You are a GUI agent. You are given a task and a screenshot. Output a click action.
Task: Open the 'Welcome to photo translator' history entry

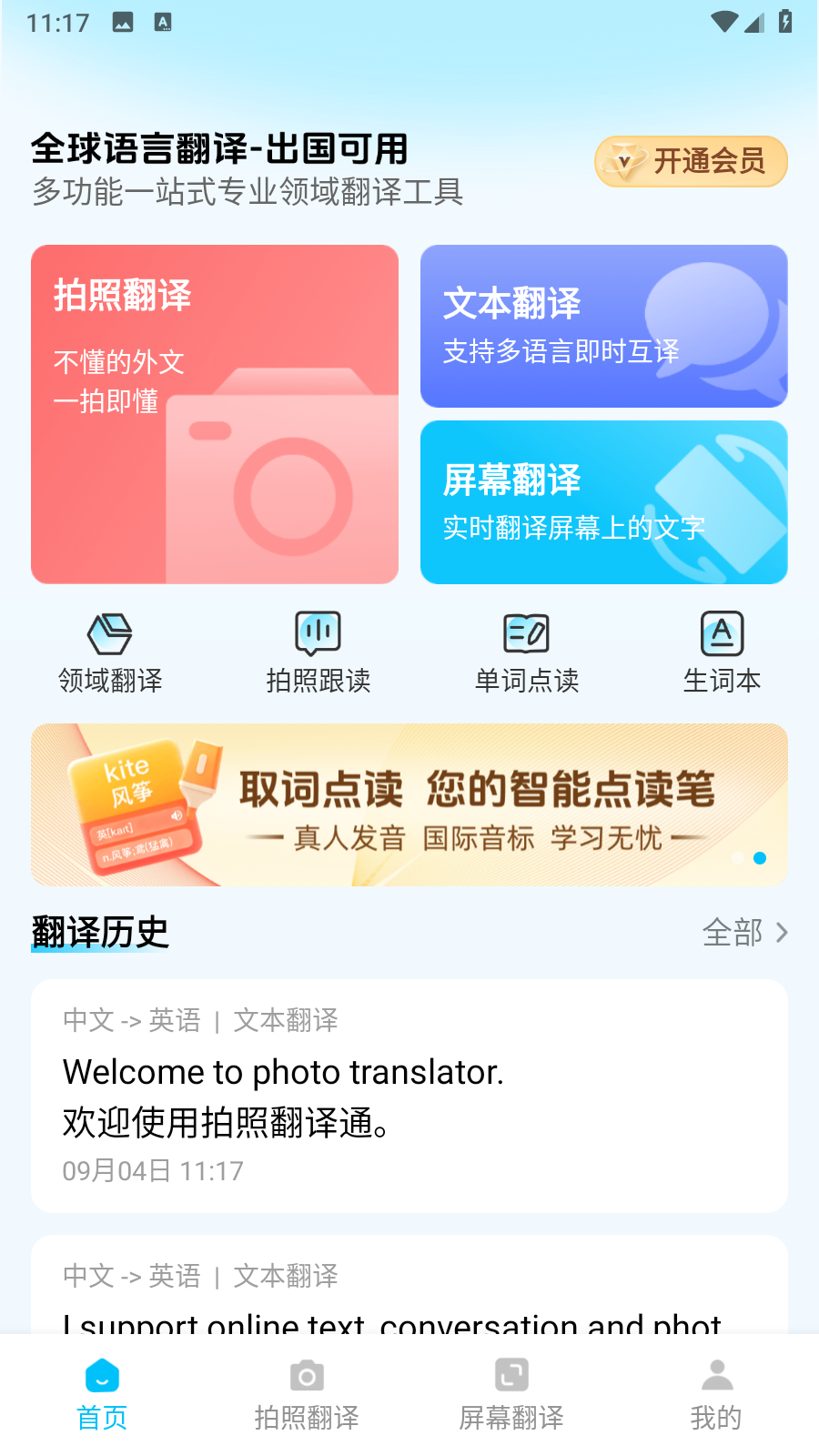[x=409, y=1096]
